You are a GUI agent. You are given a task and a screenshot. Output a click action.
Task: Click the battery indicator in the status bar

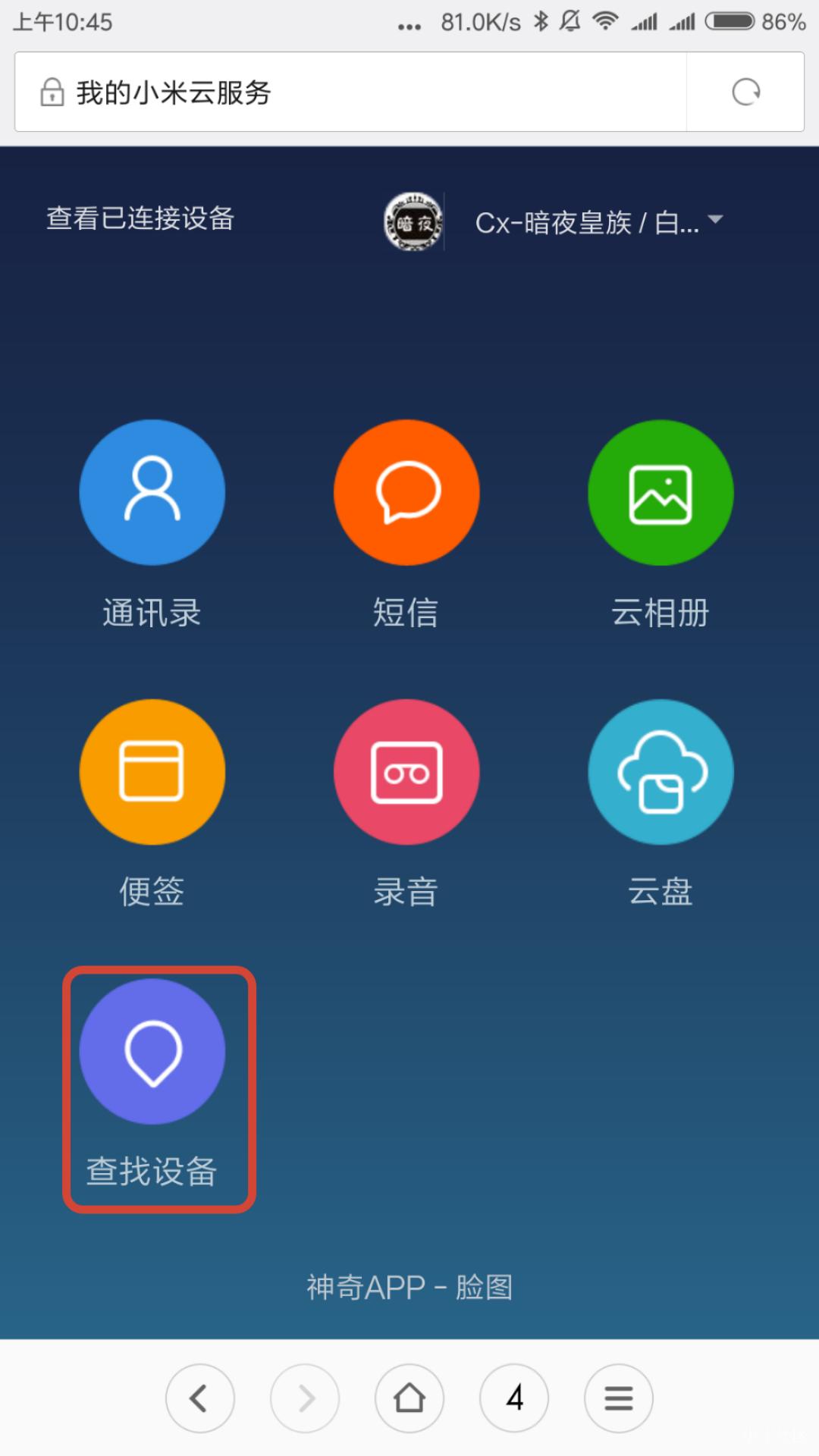pyautogui.click(x=730, y=22)
